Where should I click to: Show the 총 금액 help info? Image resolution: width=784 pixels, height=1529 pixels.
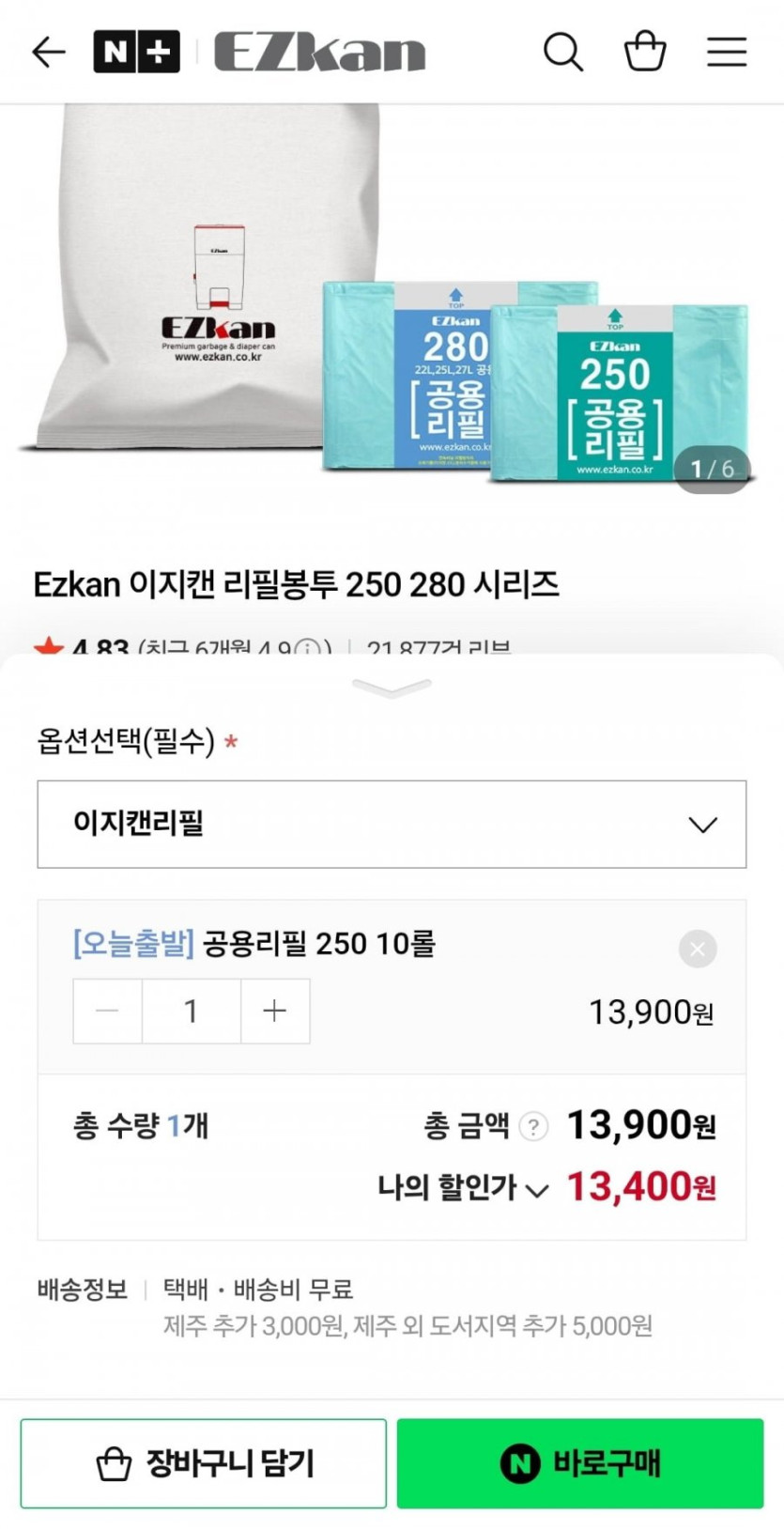533,1125
